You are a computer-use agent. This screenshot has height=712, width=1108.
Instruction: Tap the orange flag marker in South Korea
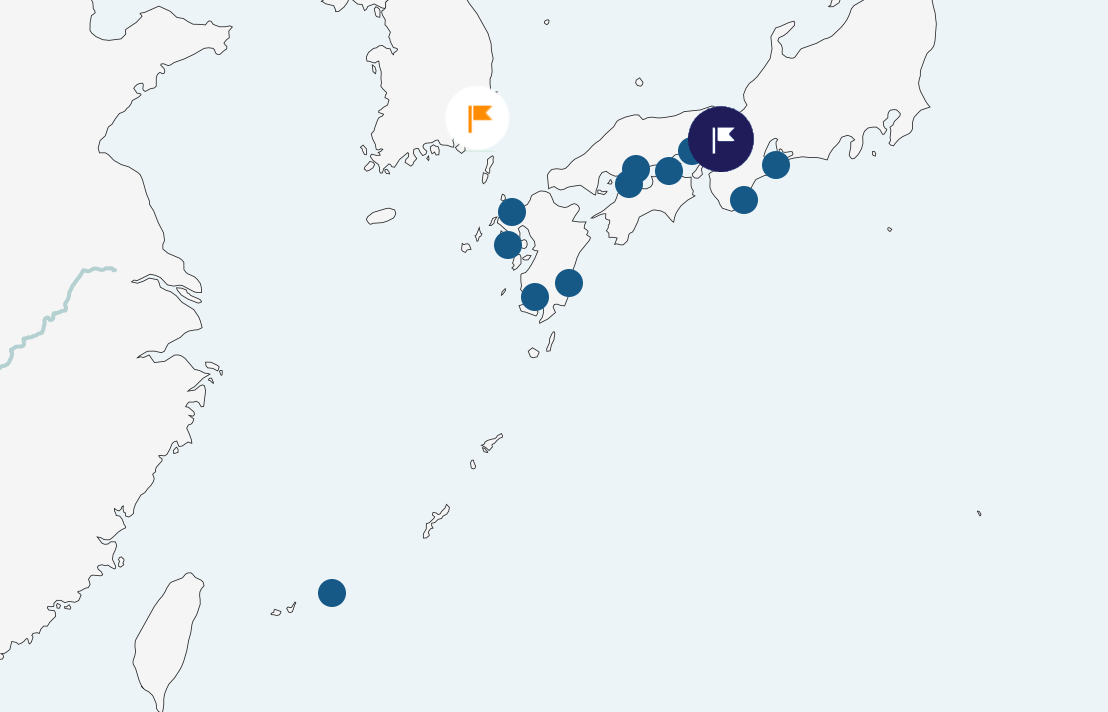point(478,118)
